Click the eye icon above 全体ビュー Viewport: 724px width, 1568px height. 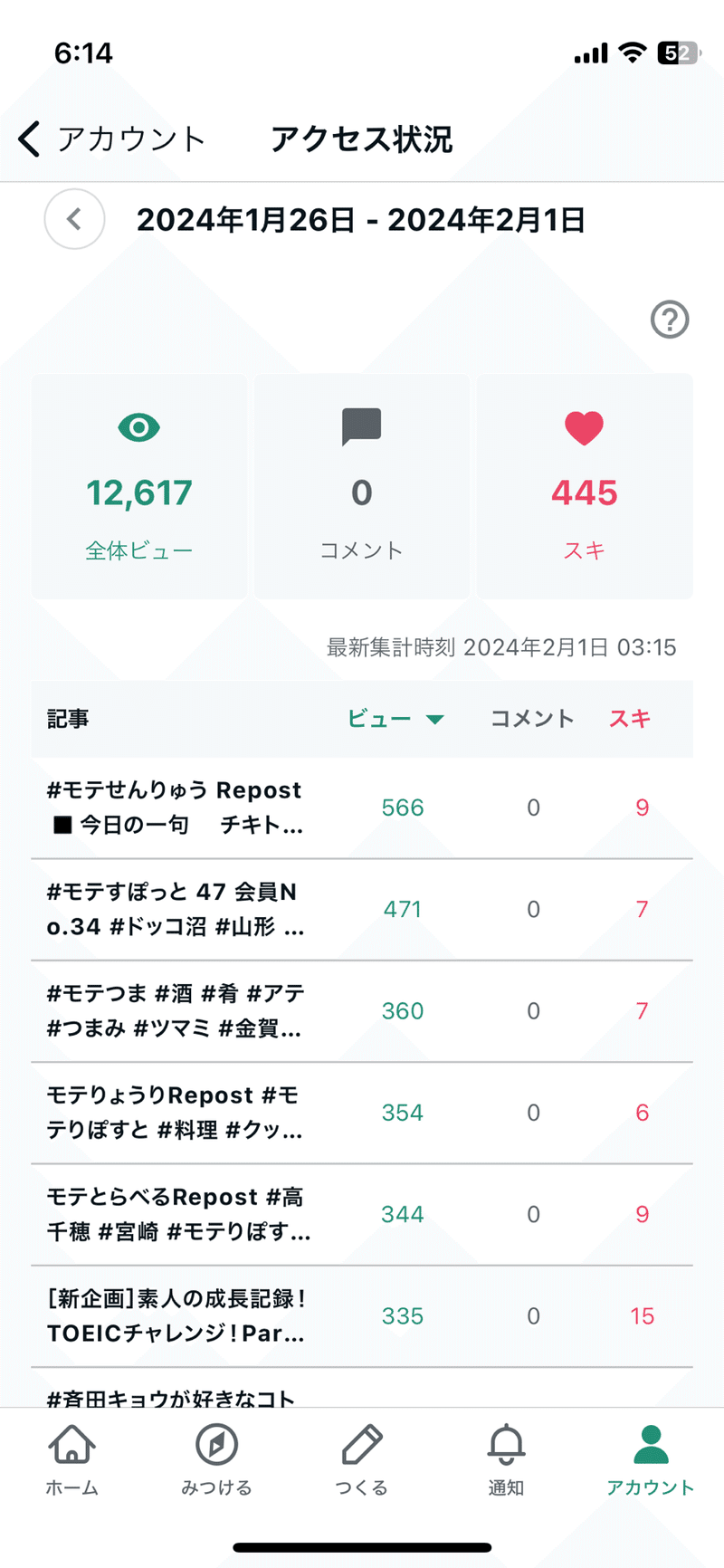coord(138,427)
